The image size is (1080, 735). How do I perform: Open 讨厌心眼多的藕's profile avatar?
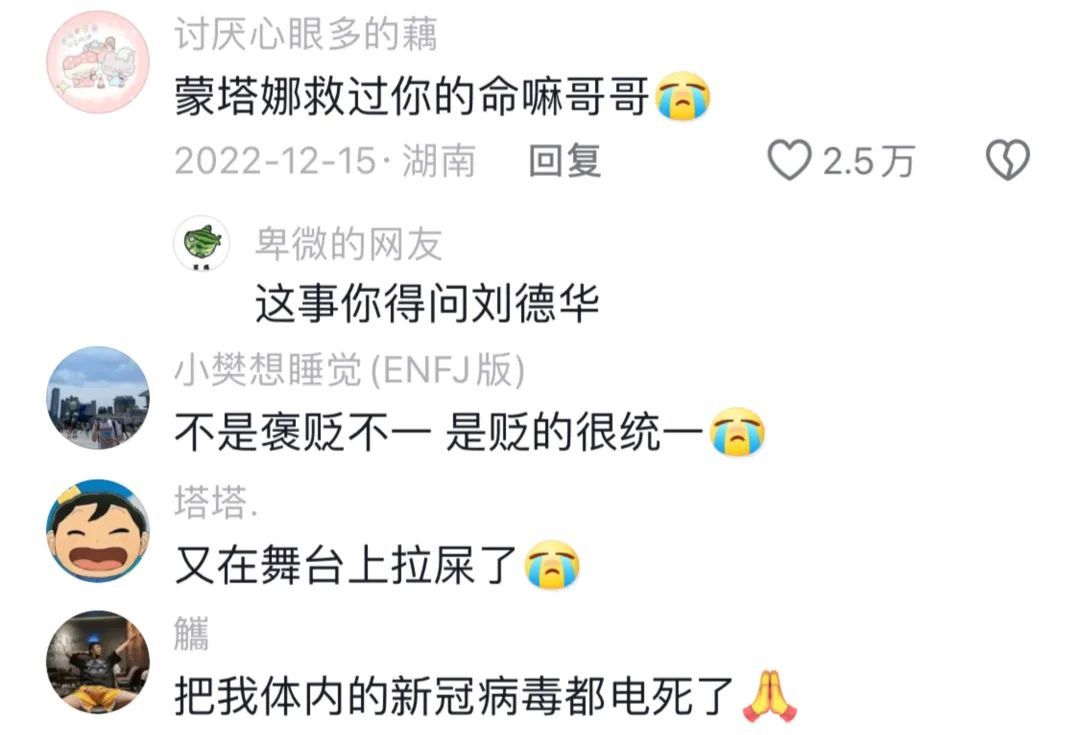click(x=98, y=62)
